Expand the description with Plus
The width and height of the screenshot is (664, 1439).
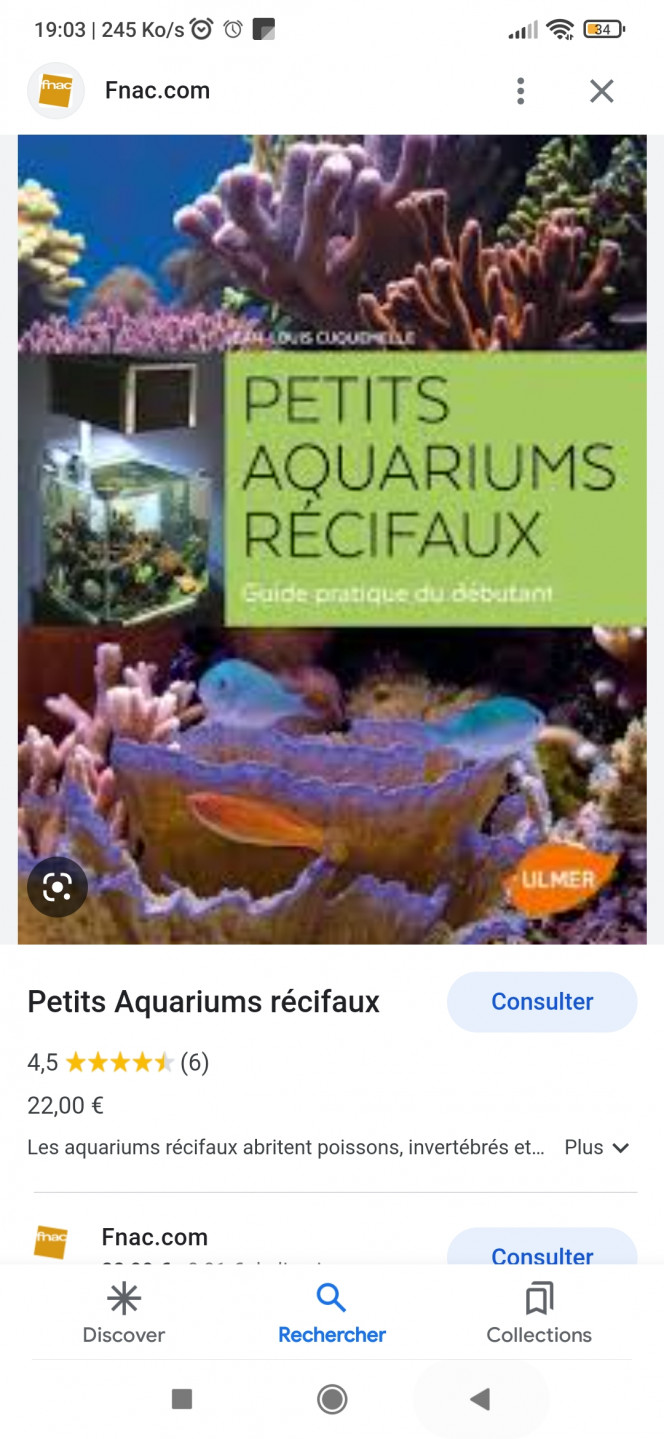pyautogui.click(x=596, y=1147)
